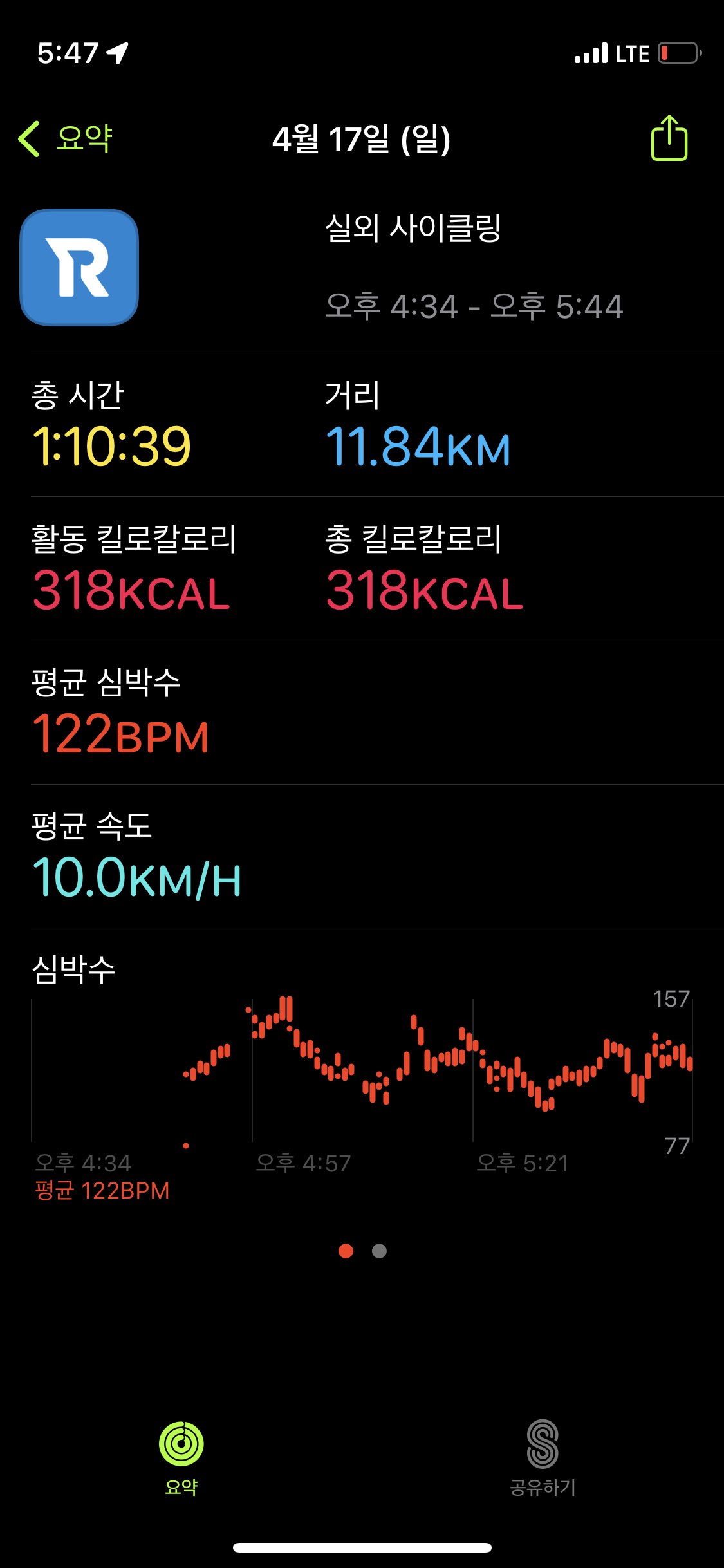Switch to the 요약 tab

click(181, 1459)
